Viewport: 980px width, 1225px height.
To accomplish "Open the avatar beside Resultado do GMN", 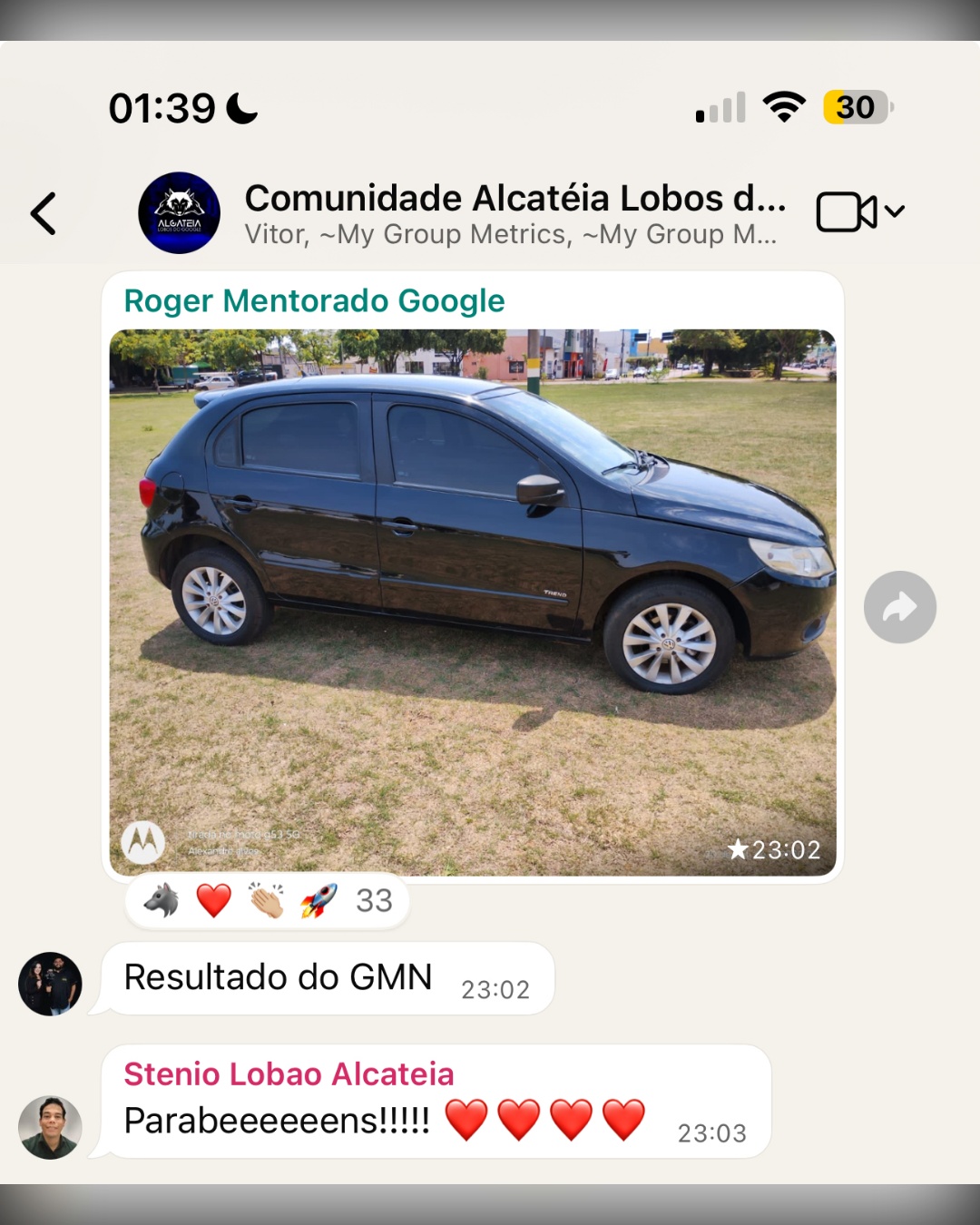I will 50,984.
